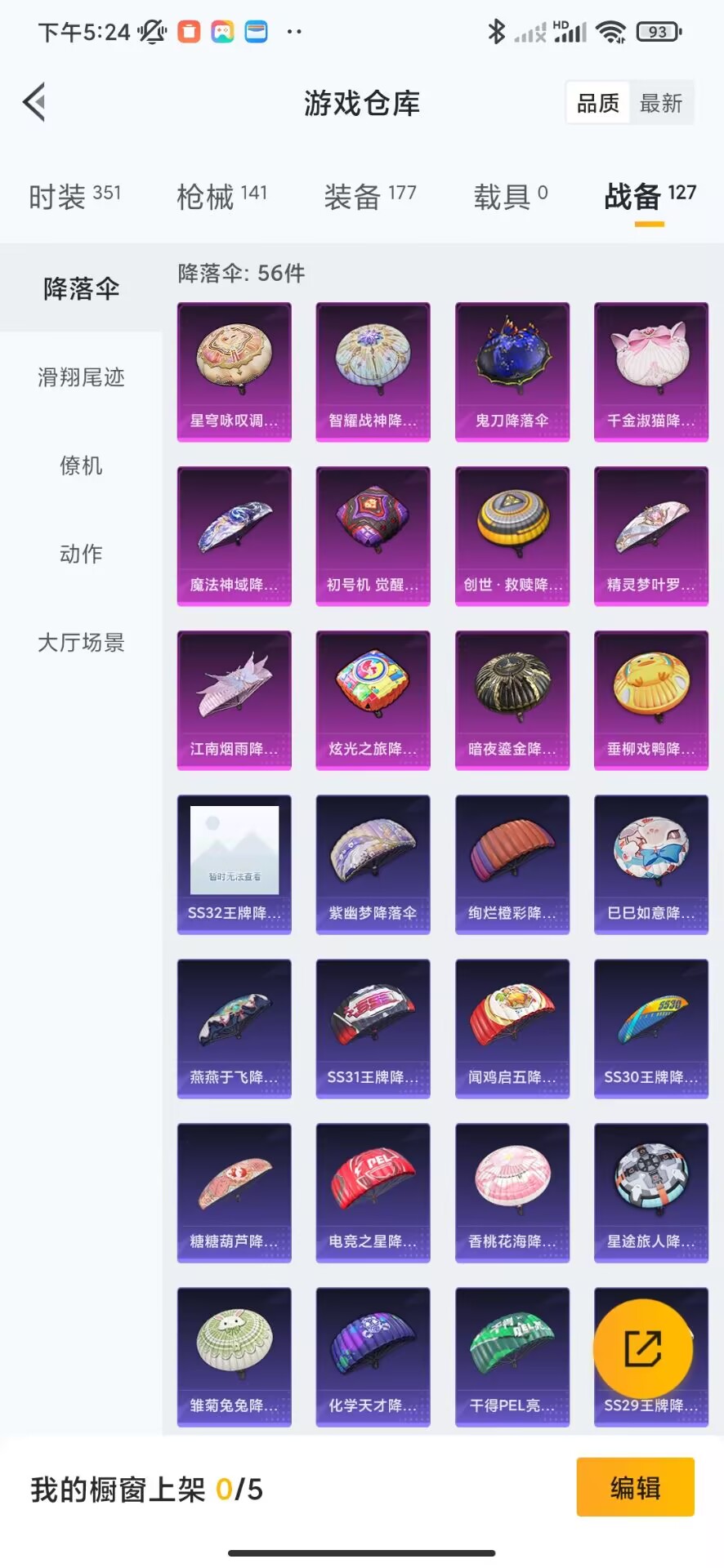Select 僚机 category
The height and width of the screenshot is (1568, 724).
[81, 465]
